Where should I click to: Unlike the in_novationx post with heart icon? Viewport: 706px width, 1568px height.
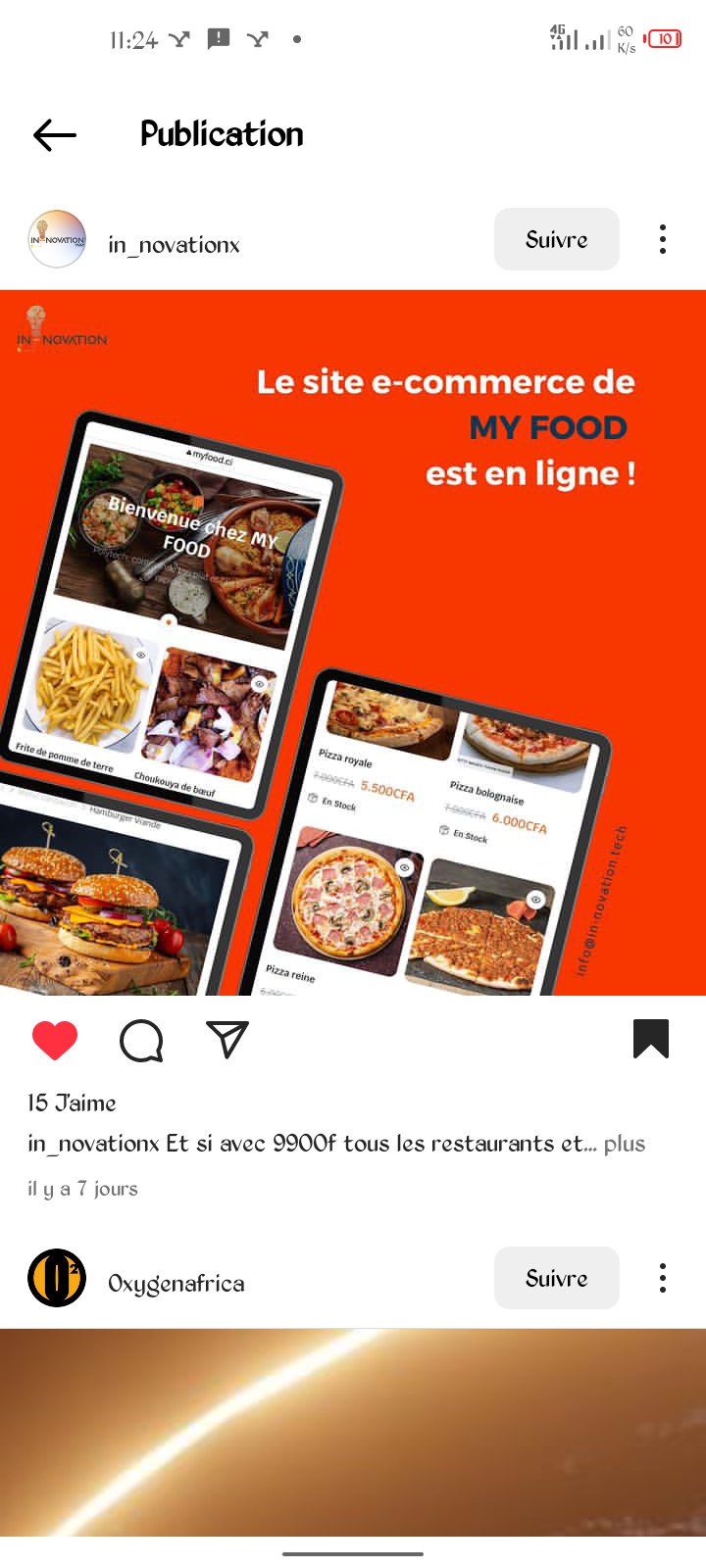[x=55, y=1040]
